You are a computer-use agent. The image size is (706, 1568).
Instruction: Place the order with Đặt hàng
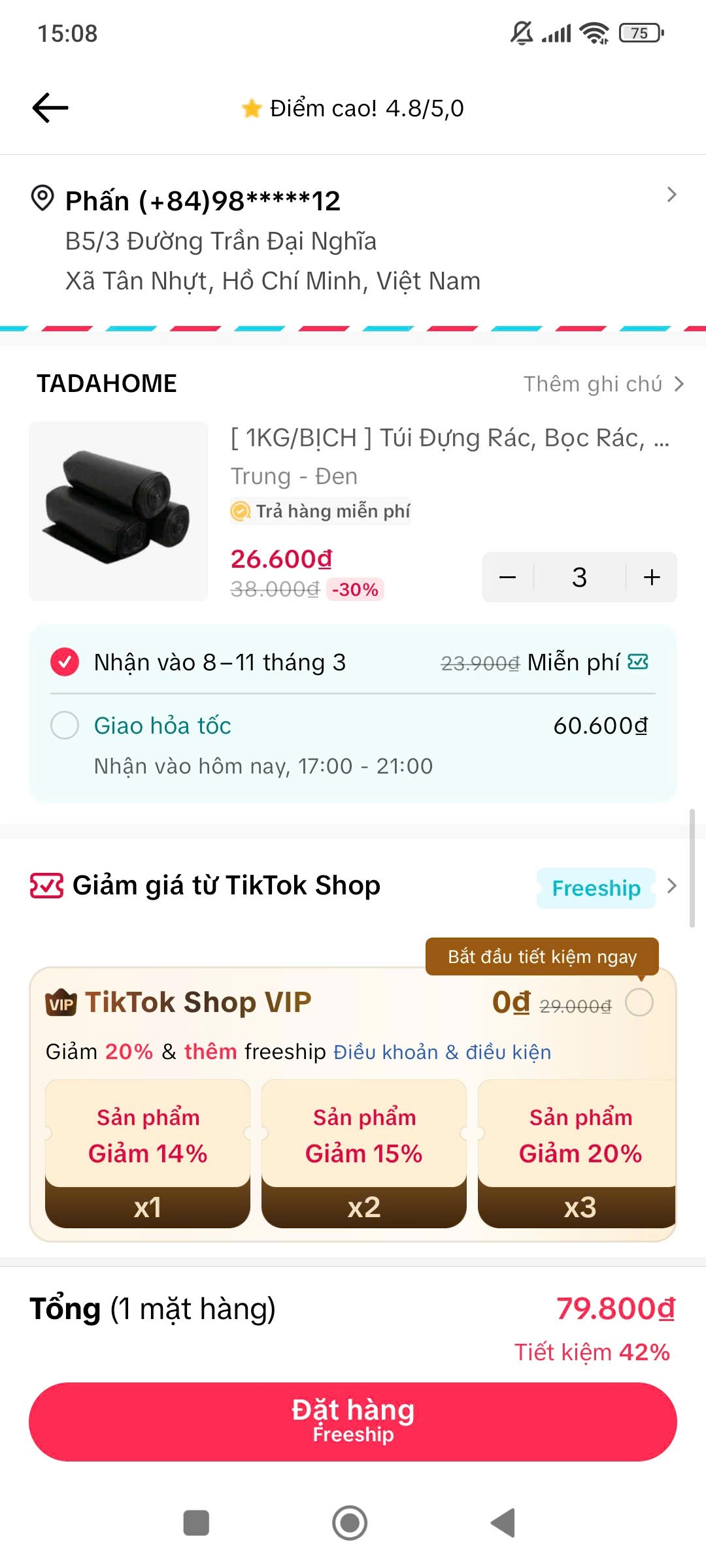353,1422
